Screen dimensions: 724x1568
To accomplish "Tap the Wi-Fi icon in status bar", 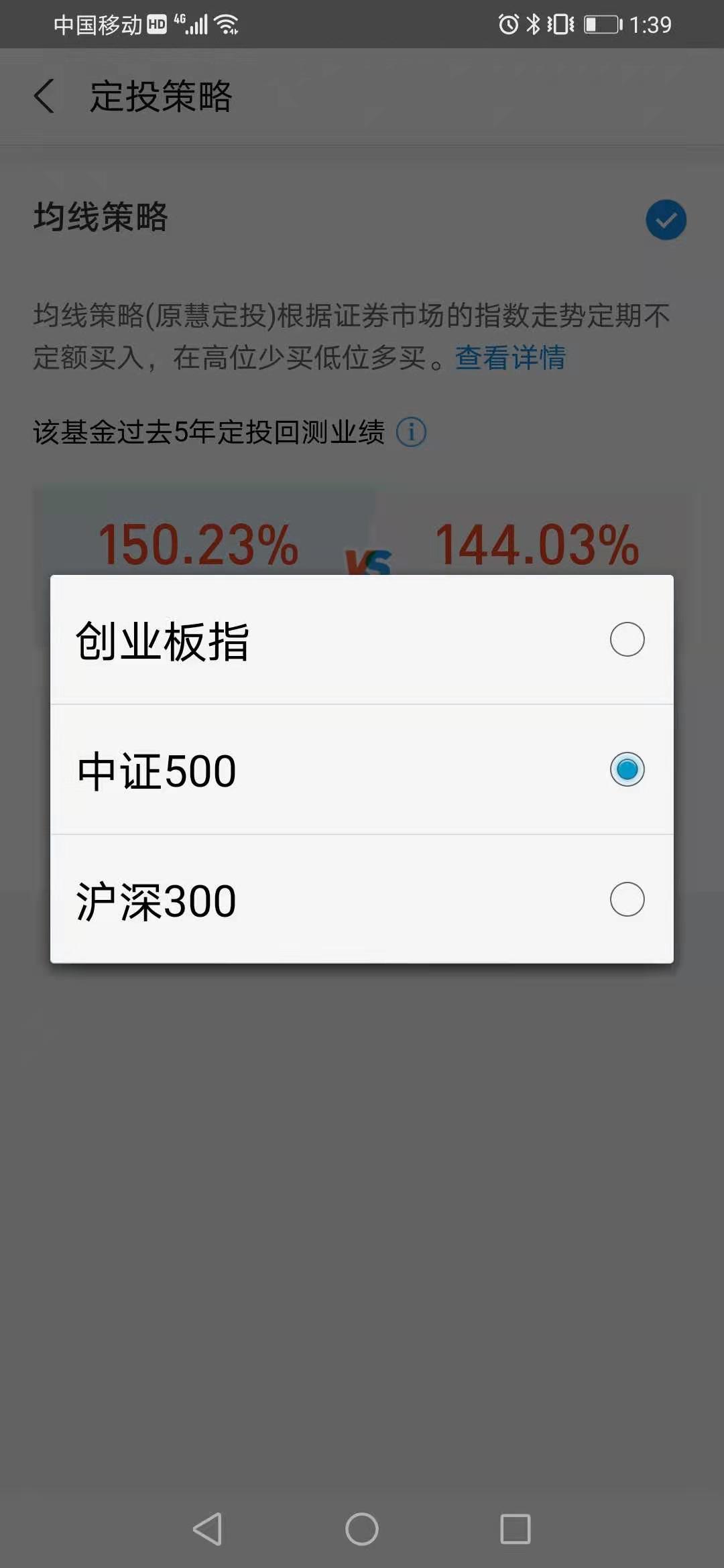I will 225,23.
